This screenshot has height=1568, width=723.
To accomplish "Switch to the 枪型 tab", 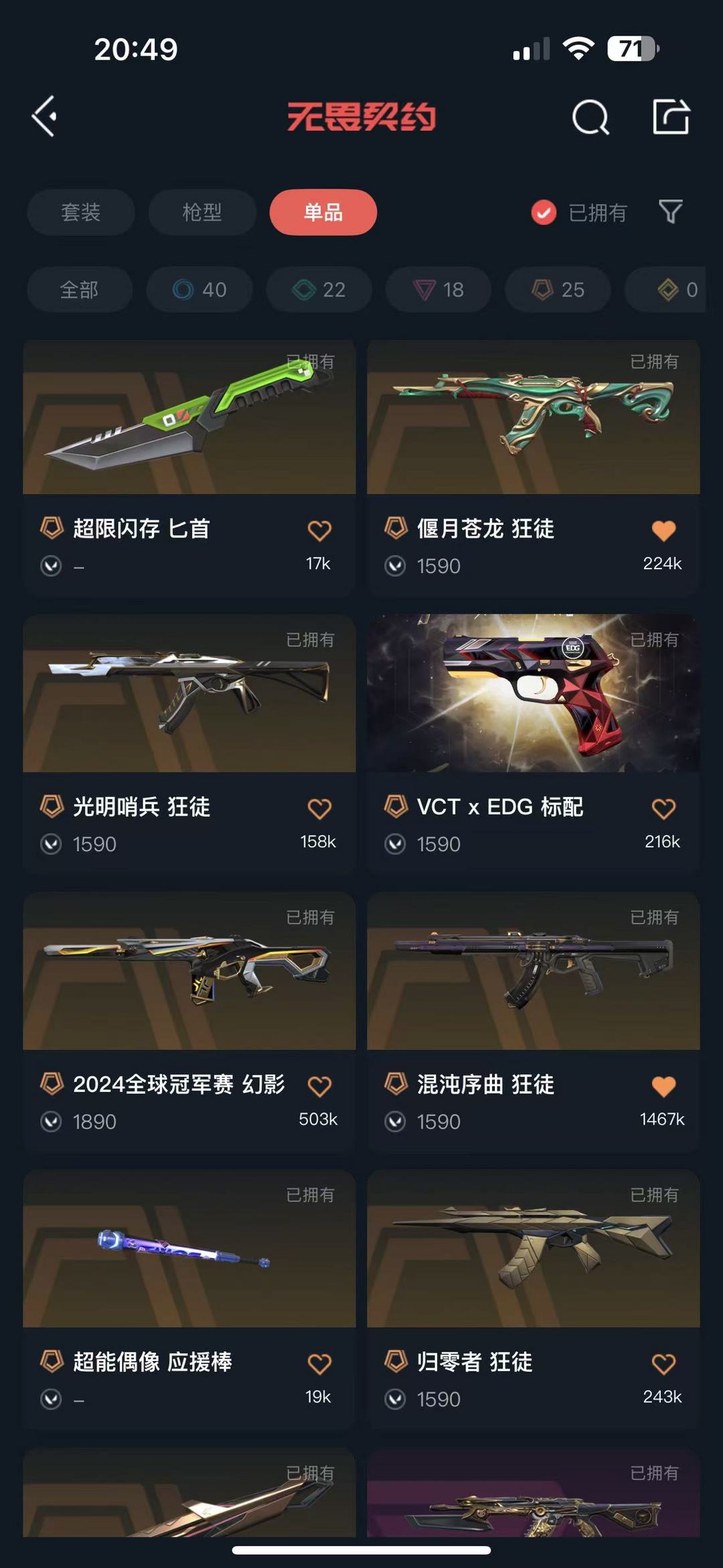I will tap(202, 212).
